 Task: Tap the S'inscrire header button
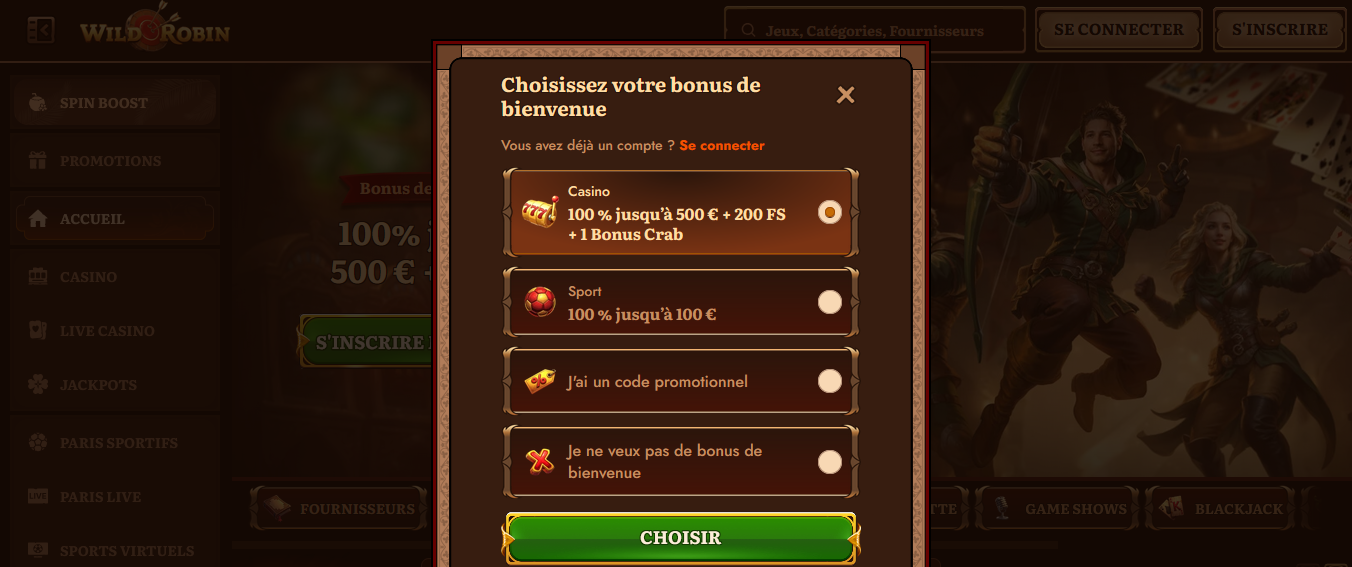click(x=1279, y=30)
